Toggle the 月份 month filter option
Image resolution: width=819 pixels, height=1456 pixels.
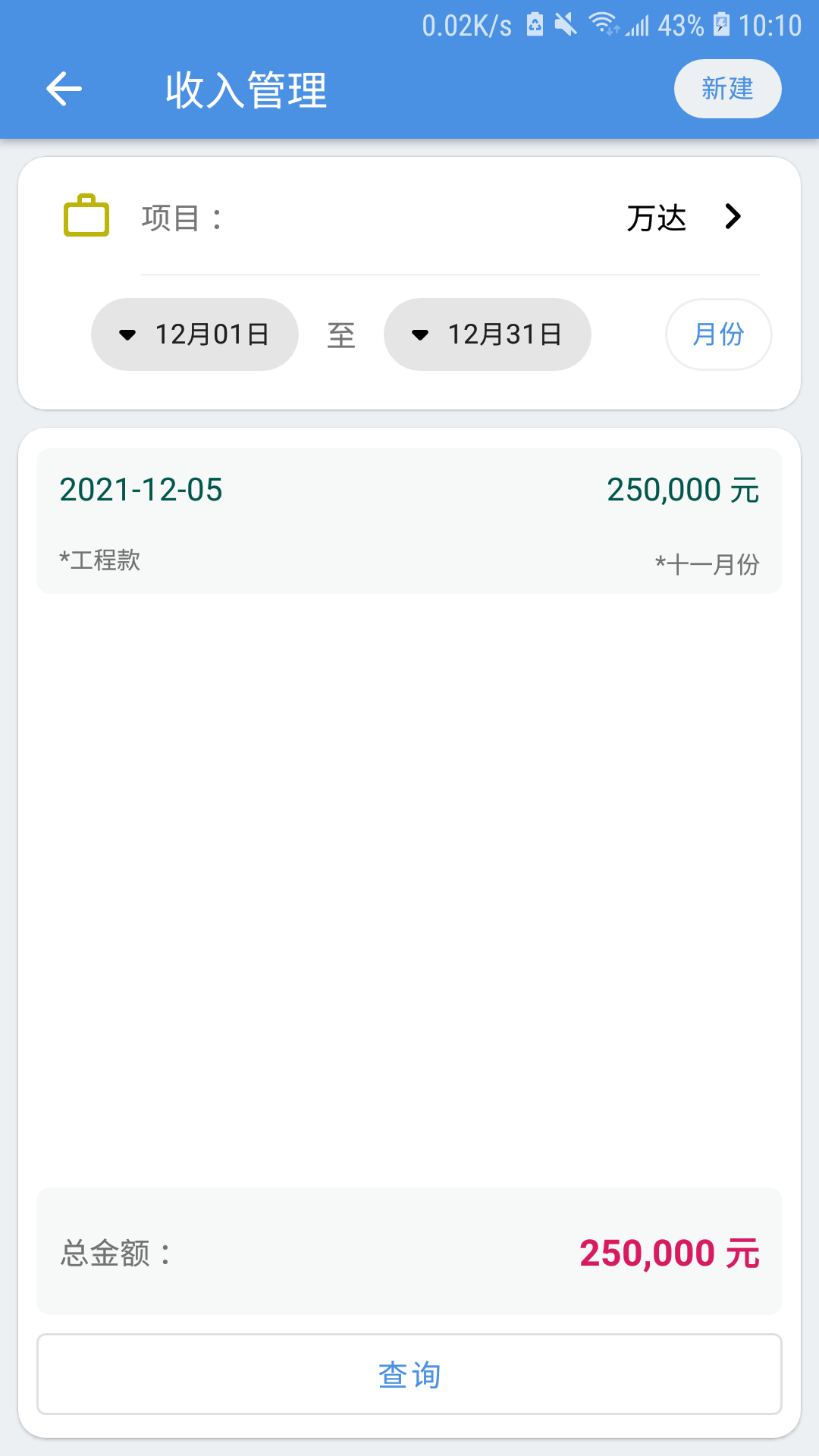click(x=718, y=334)
